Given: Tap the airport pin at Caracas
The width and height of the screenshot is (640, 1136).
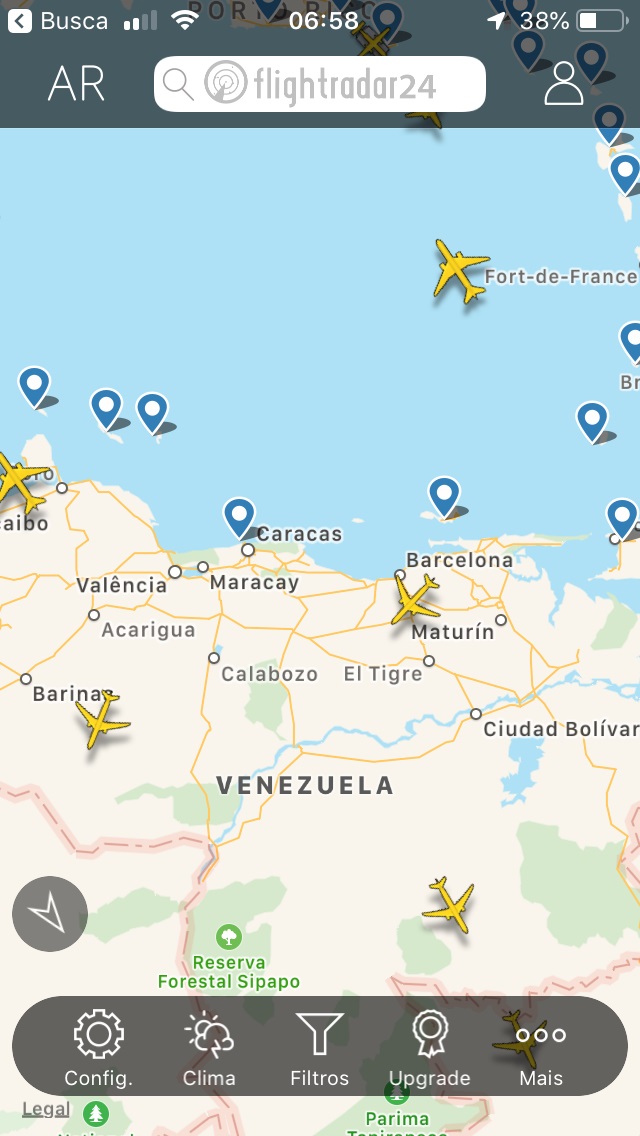Looking at the screenshot, I should point(239,516).
